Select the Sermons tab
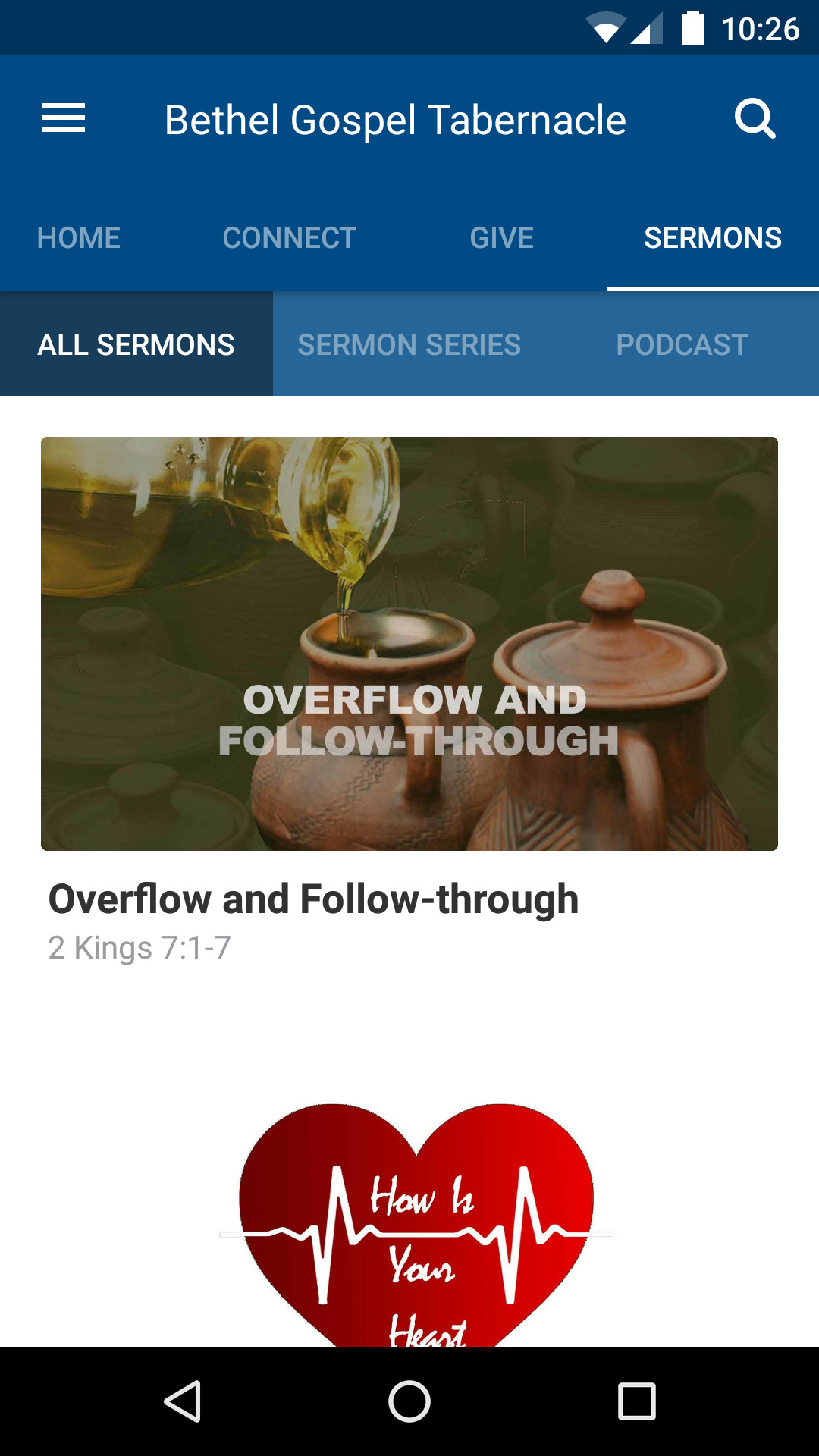This screenshot has height=1456, width=819. (712, 237)
